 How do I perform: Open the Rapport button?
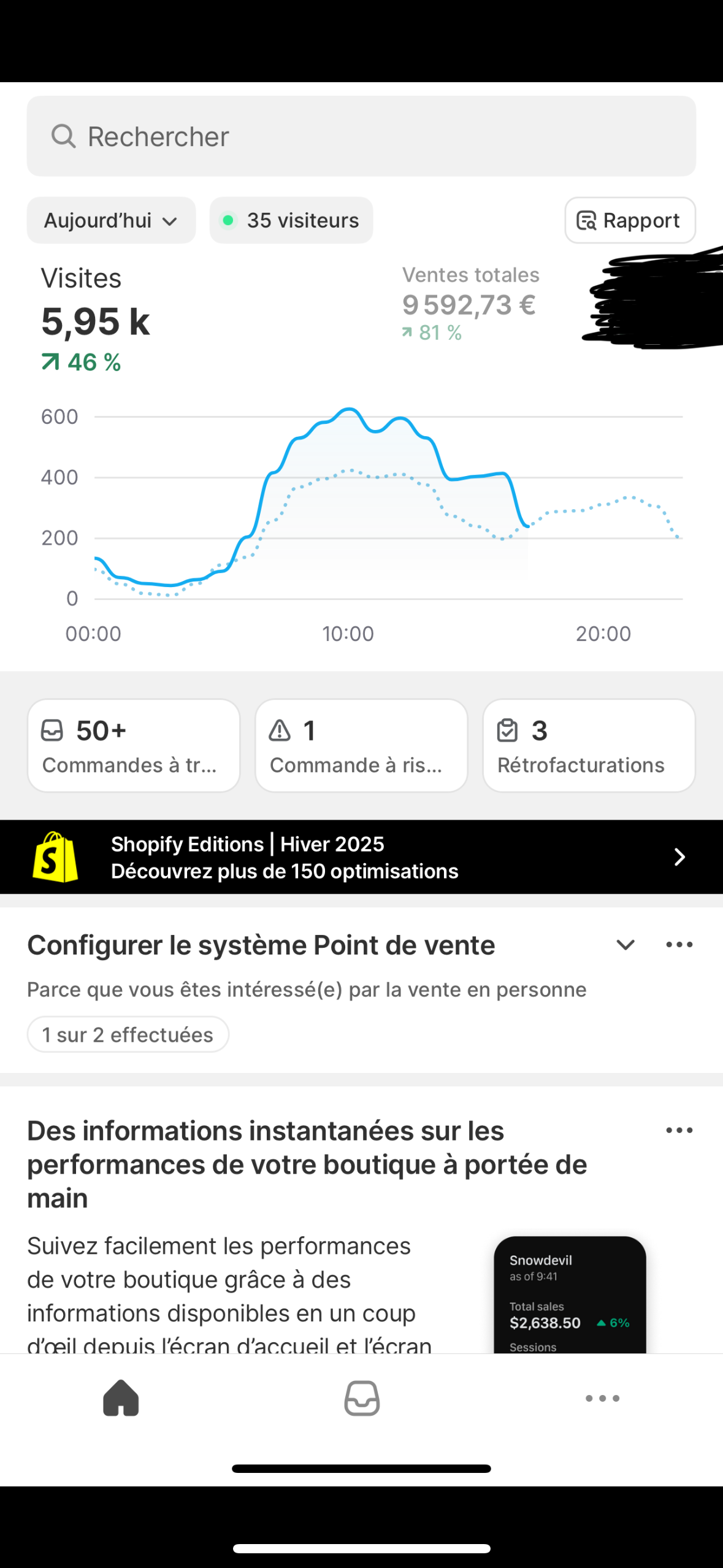(x=630, y=220)
